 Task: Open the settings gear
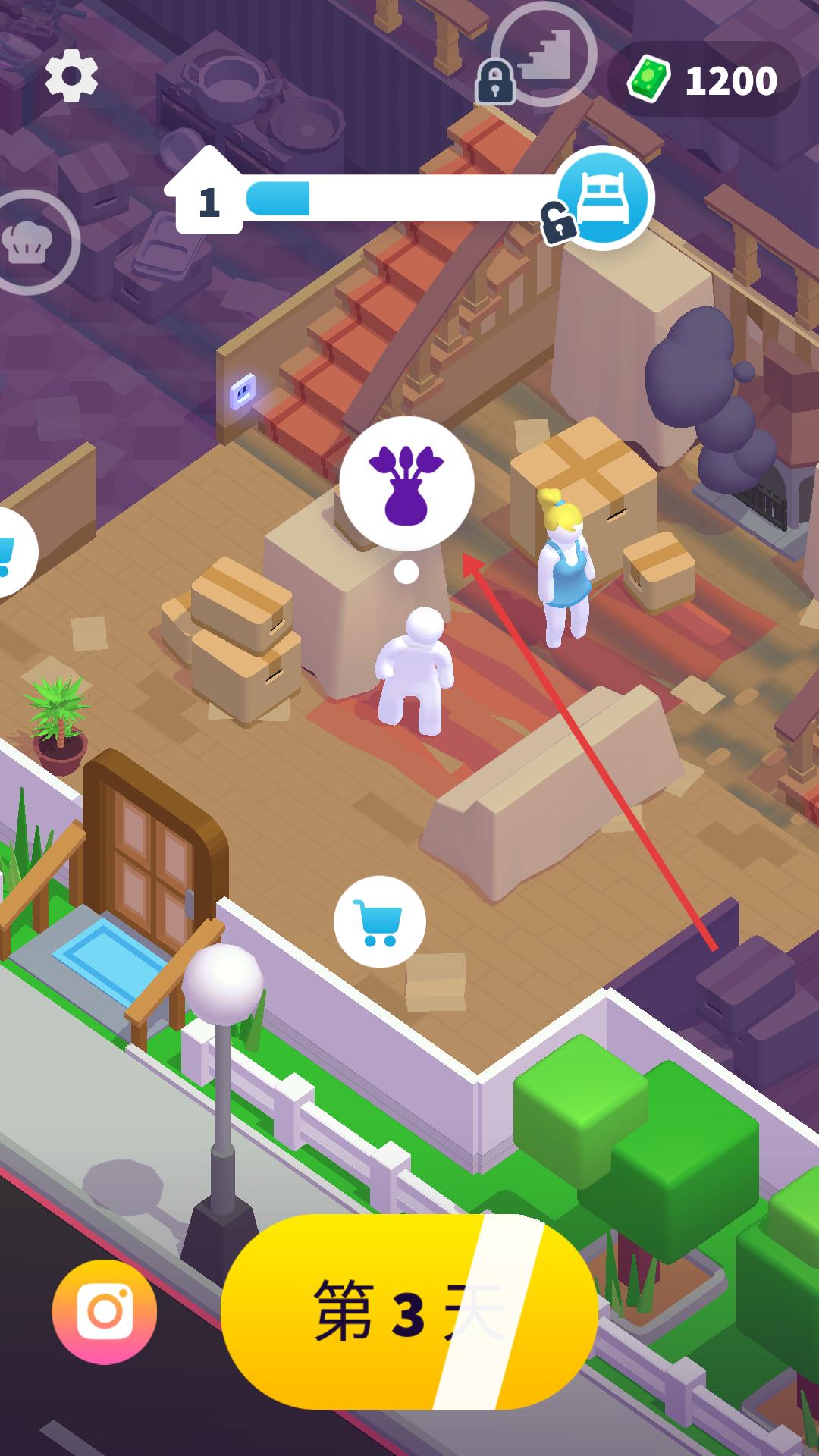(x=71, y=75)
